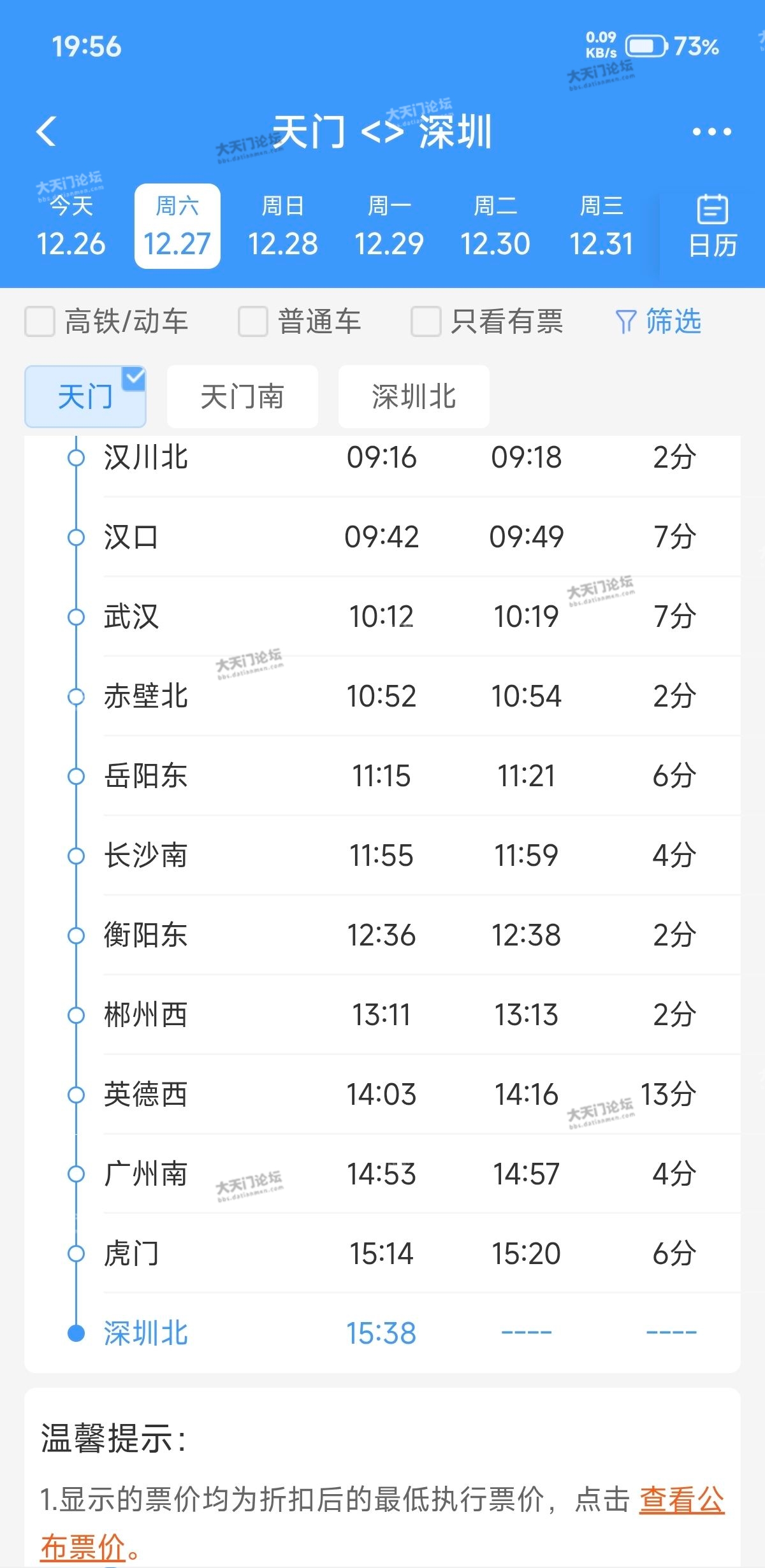Choose 周二 12.30 date

tap(495, 226)
